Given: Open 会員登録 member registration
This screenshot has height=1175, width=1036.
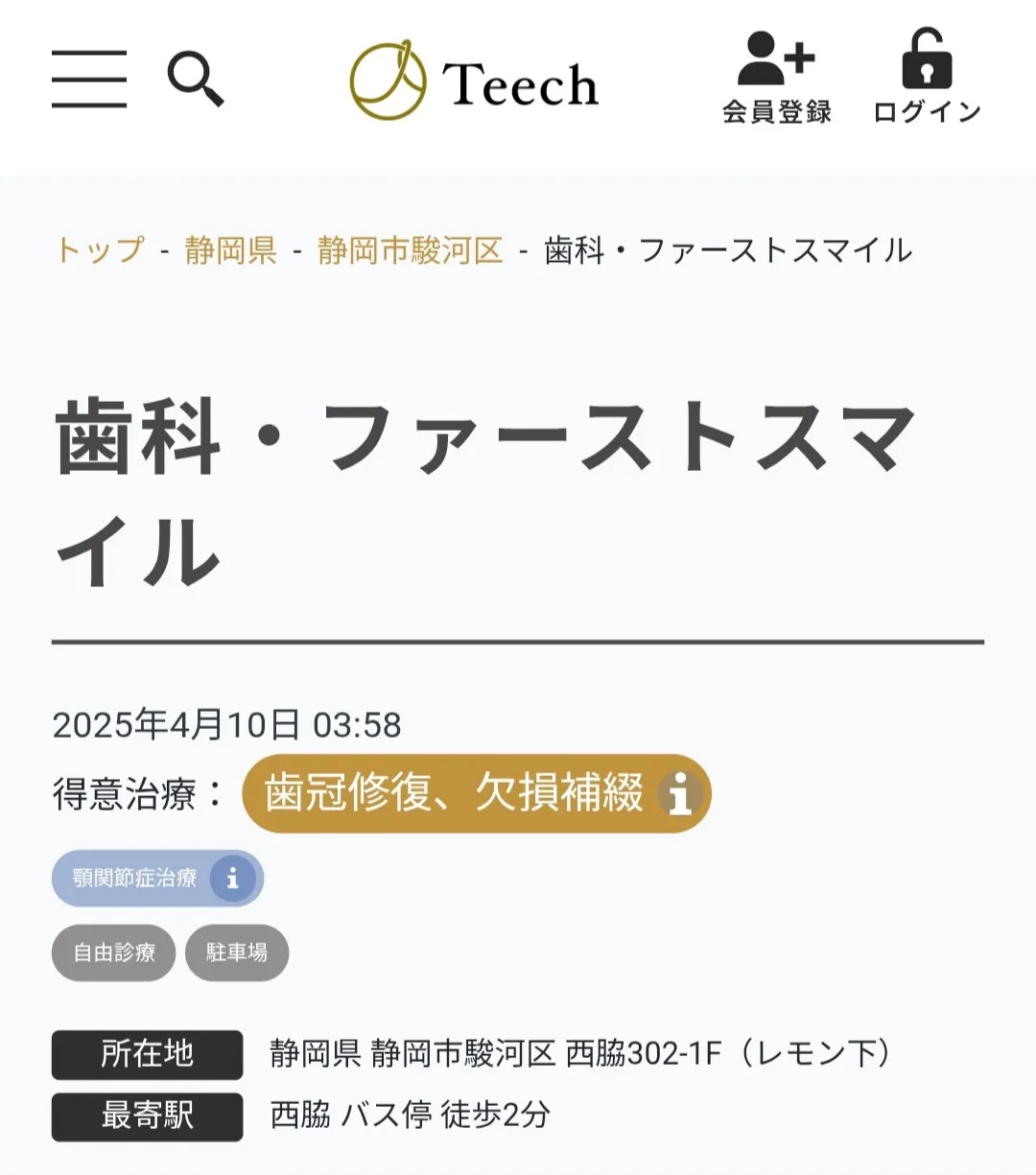Looking at the screenshot, I should [x=776, y=79].
